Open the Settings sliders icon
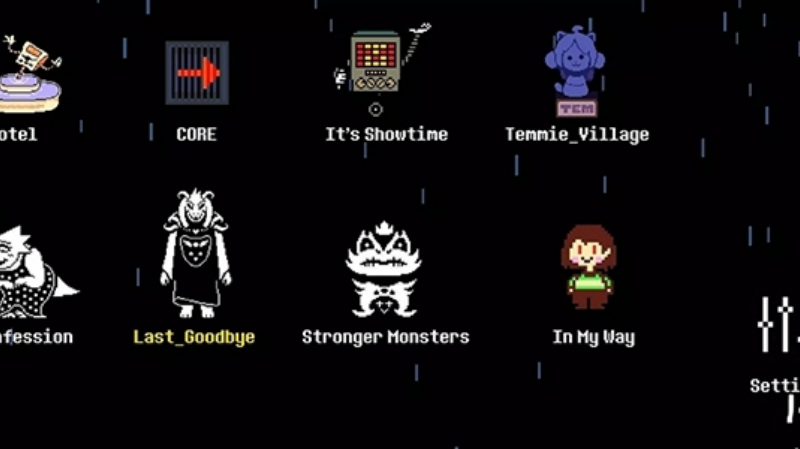800x449 pixels. tap(778, 326)
